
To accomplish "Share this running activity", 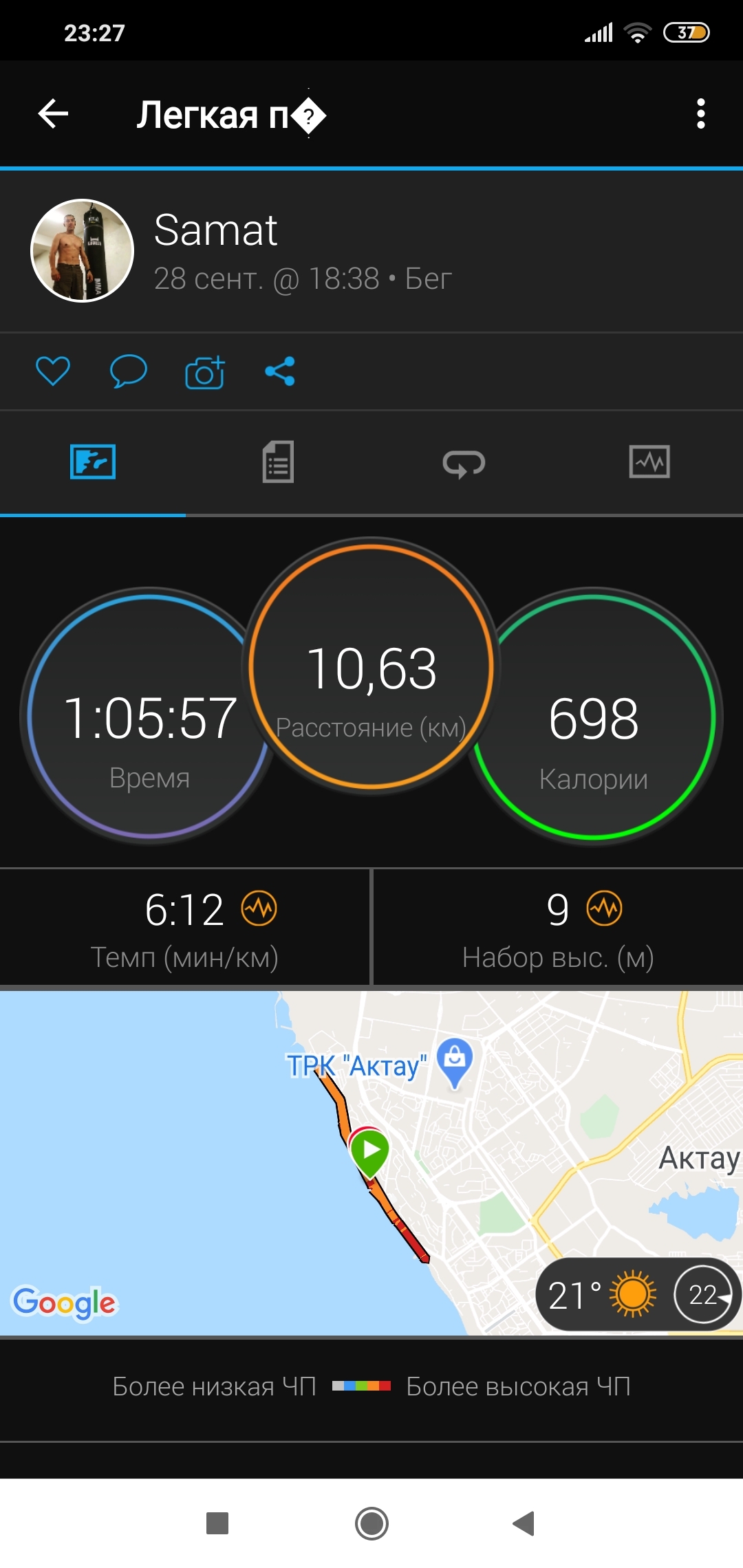I will [x=280, y=371].
